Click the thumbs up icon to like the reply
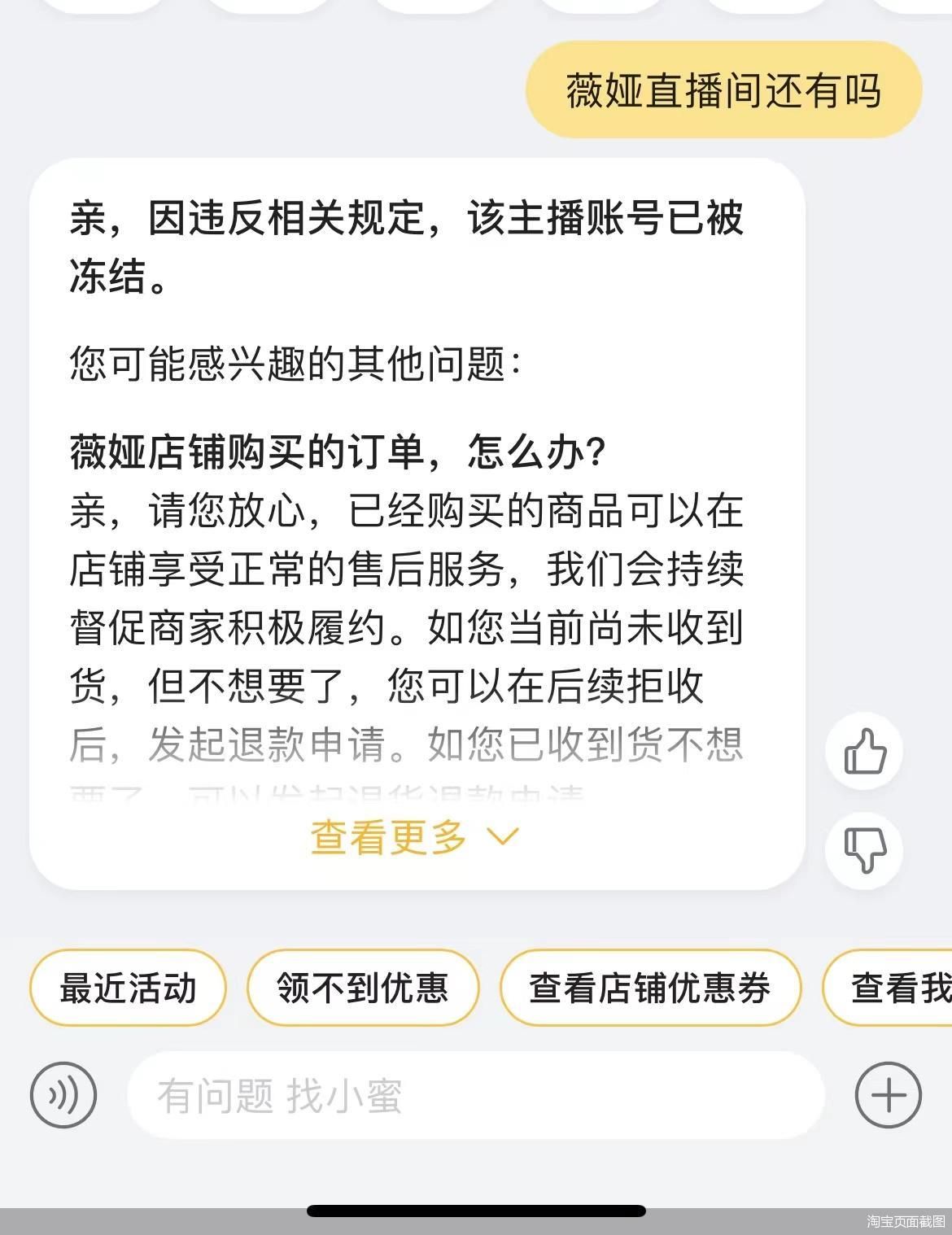Screen dimensions: 952x1235 click(864, 753)
